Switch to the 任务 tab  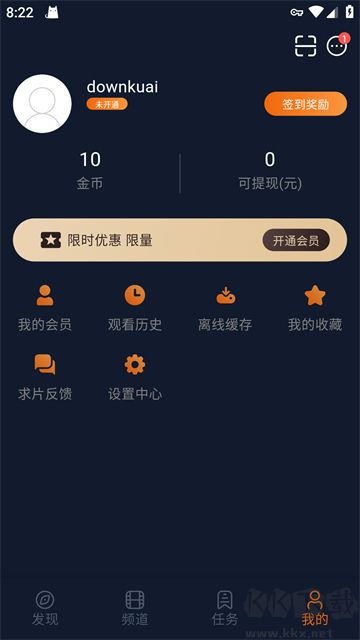point(225,608)
